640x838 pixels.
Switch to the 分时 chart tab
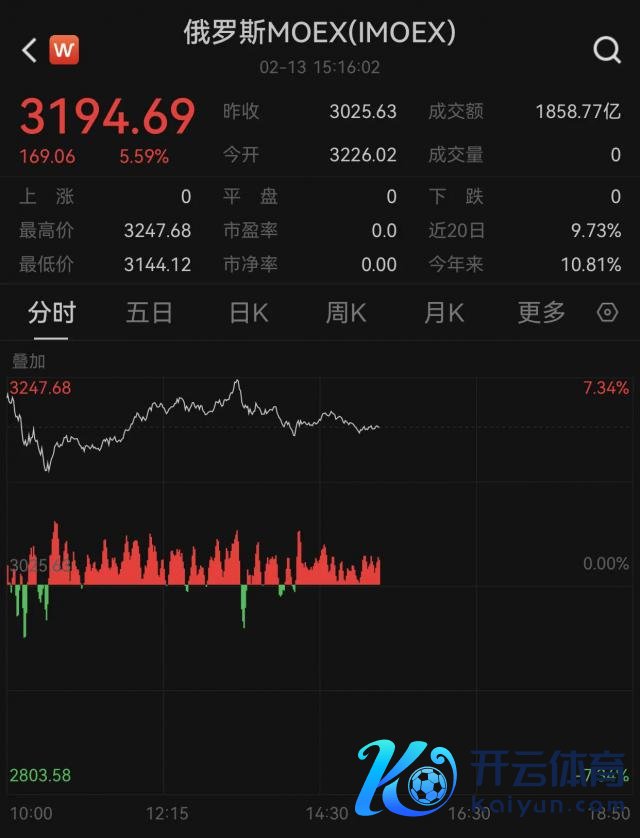click(52, 313)
